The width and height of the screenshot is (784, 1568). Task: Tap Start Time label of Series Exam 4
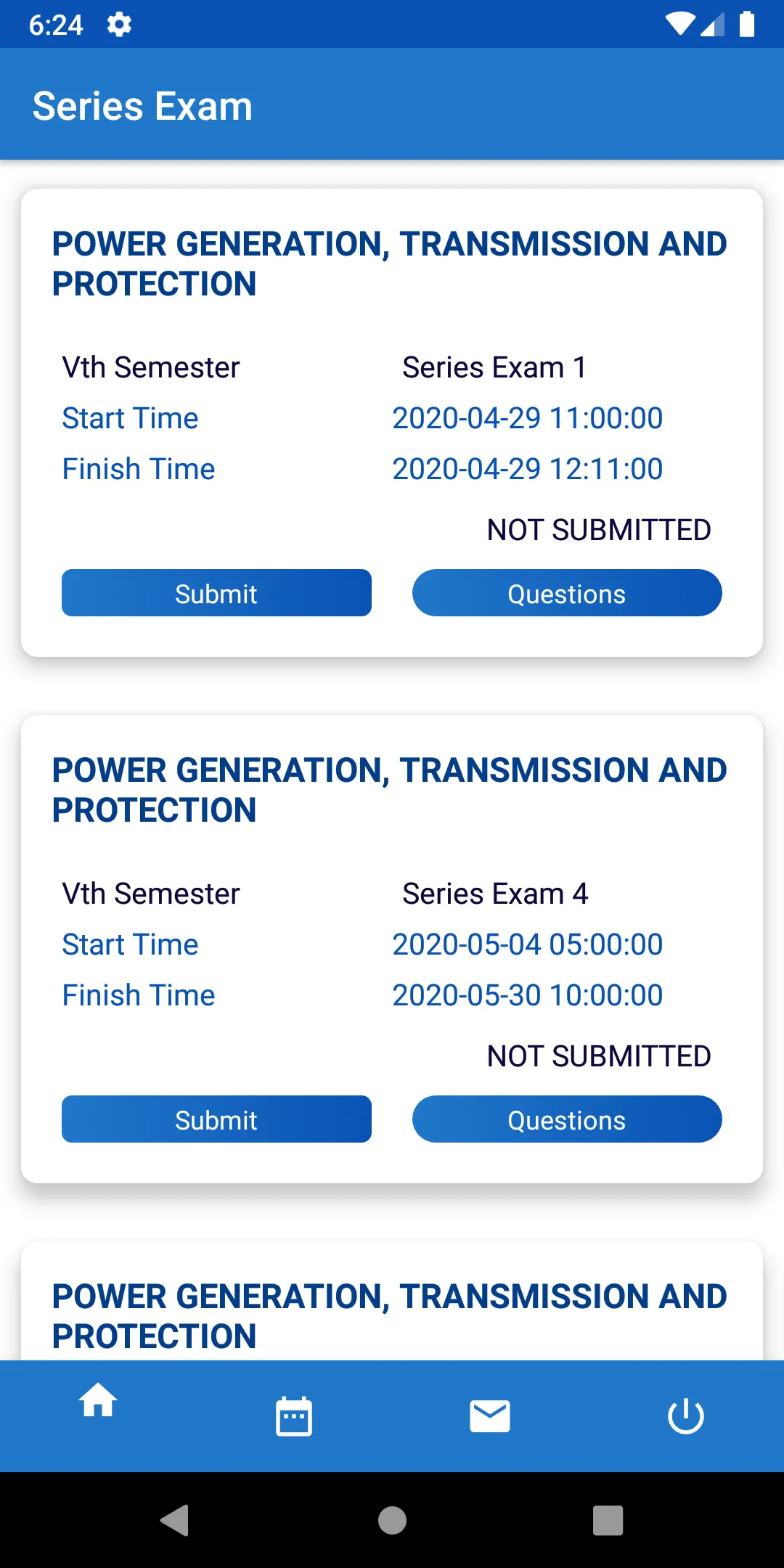(x=130, y=944)
